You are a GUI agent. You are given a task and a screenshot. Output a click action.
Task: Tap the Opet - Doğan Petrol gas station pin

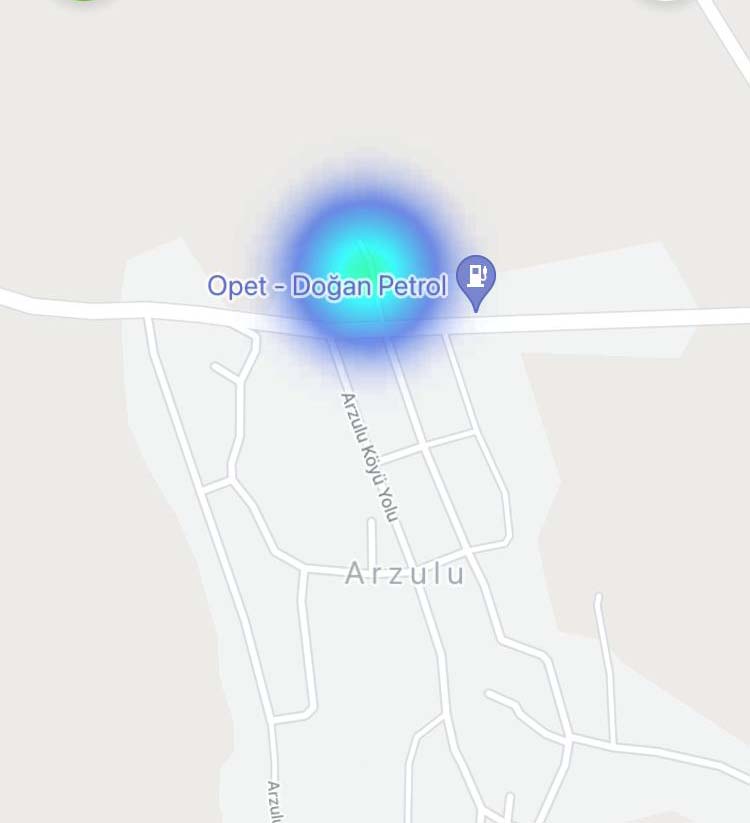click(x=476, y=278)
